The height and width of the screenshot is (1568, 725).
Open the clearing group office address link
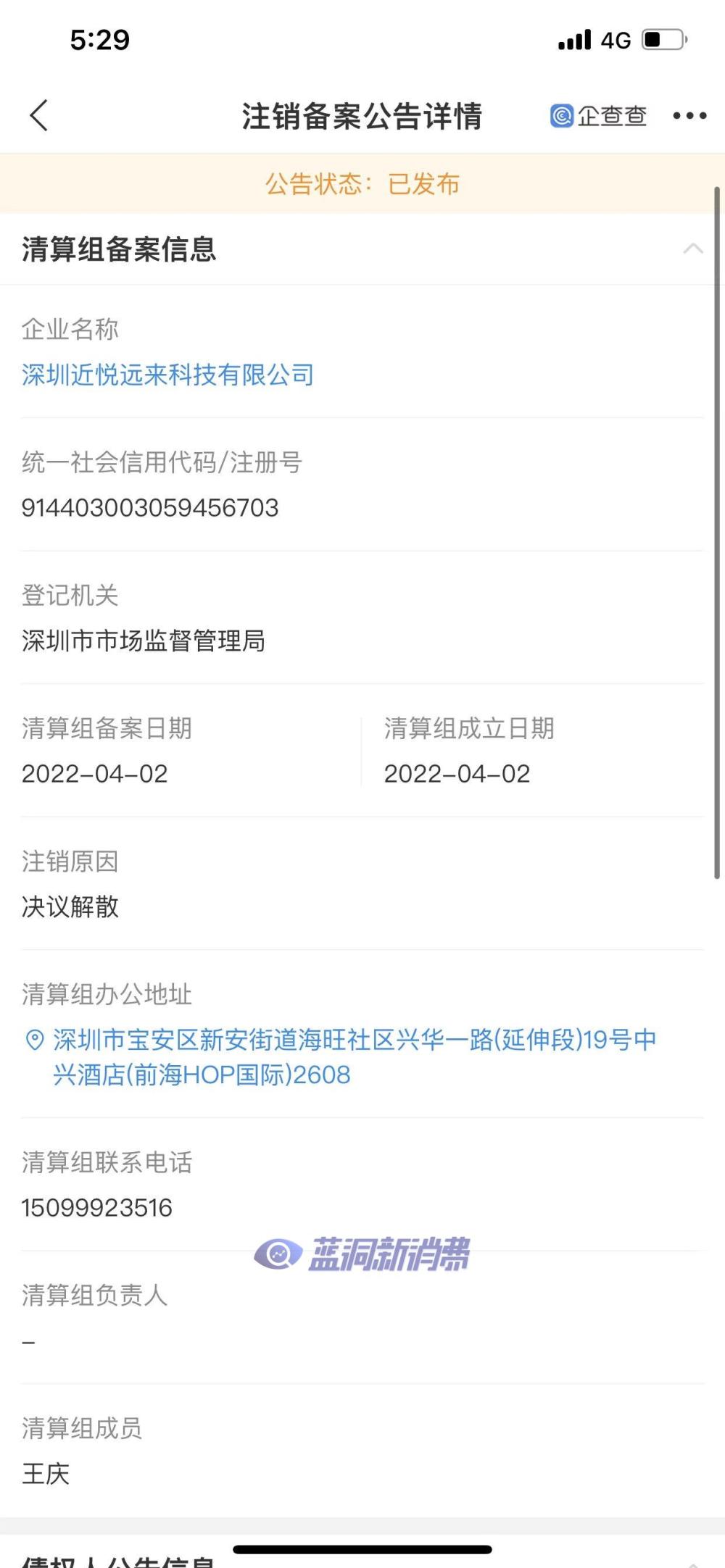[x=354, y=1041]
